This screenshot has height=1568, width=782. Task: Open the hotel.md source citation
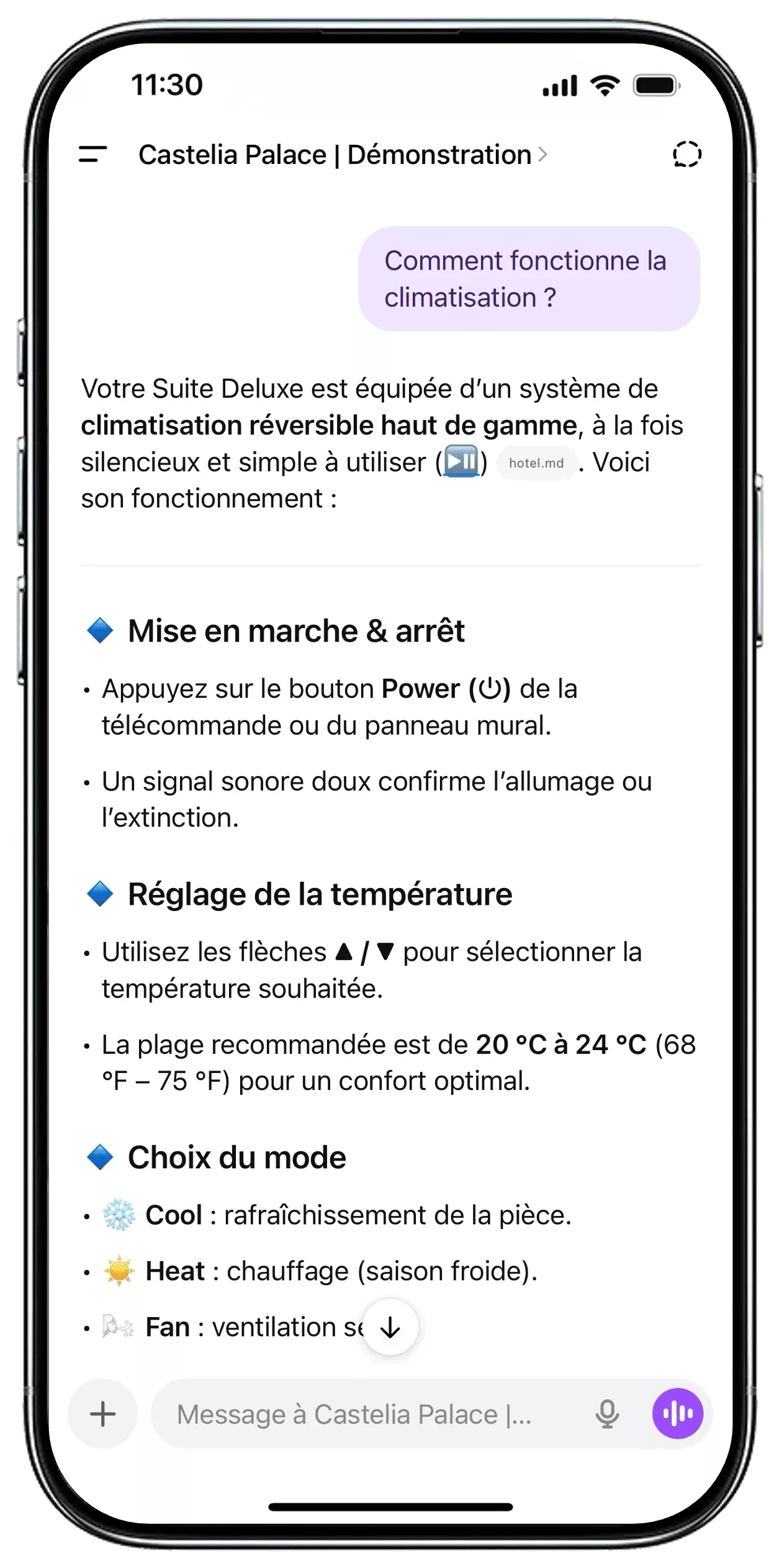tap(536, 463)
